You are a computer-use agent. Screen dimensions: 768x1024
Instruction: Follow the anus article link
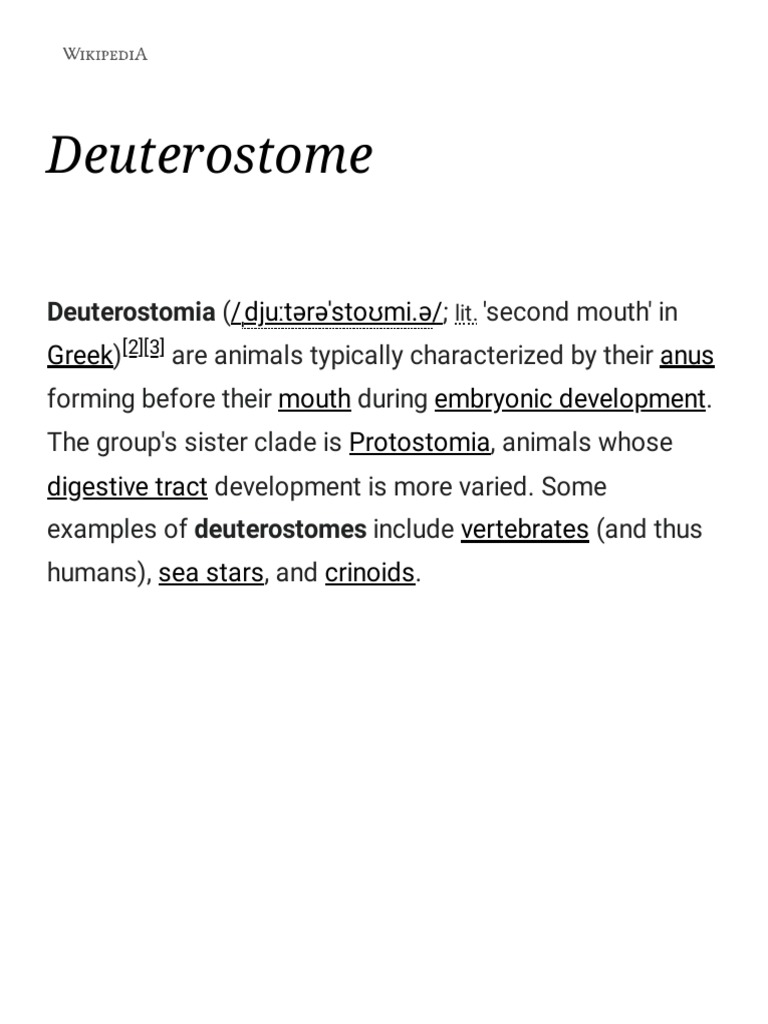point(687,356)
